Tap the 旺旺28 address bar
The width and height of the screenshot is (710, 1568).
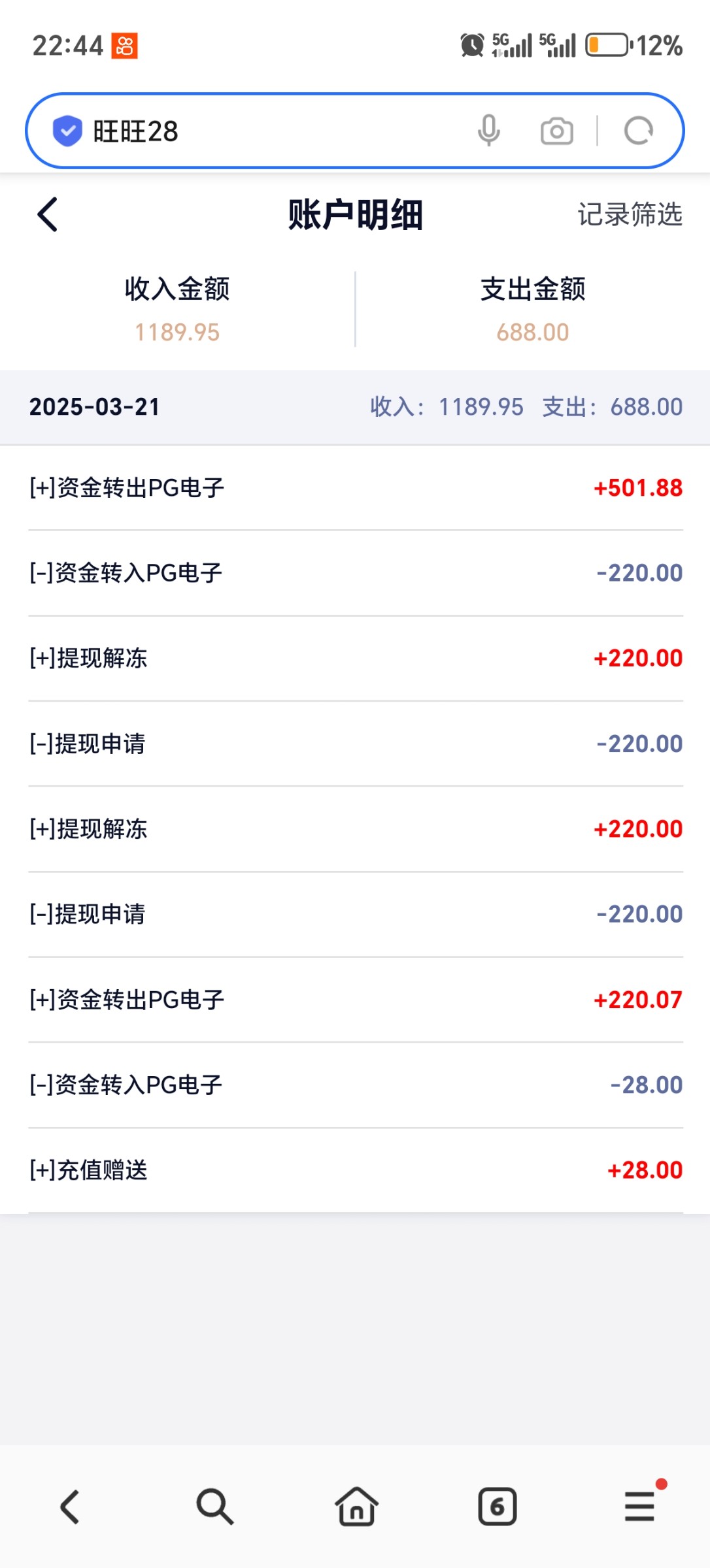coord(262,131)
